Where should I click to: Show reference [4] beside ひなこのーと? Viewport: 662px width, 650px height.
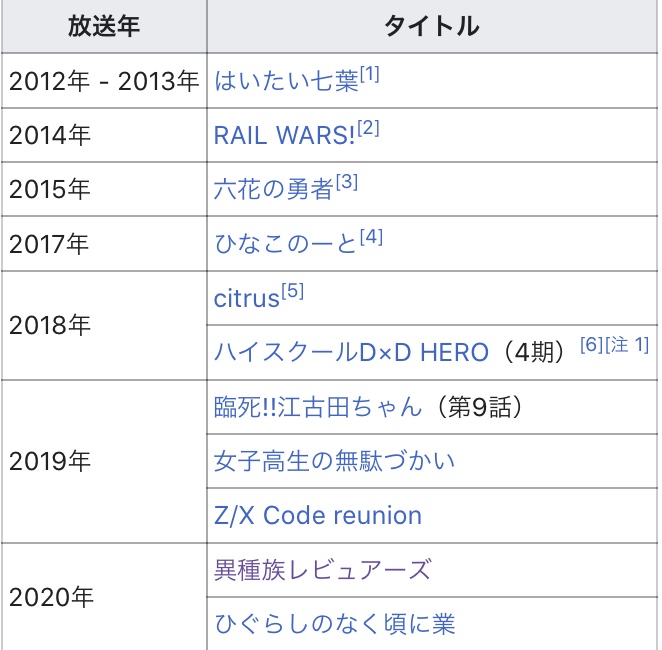pos(371,237)
